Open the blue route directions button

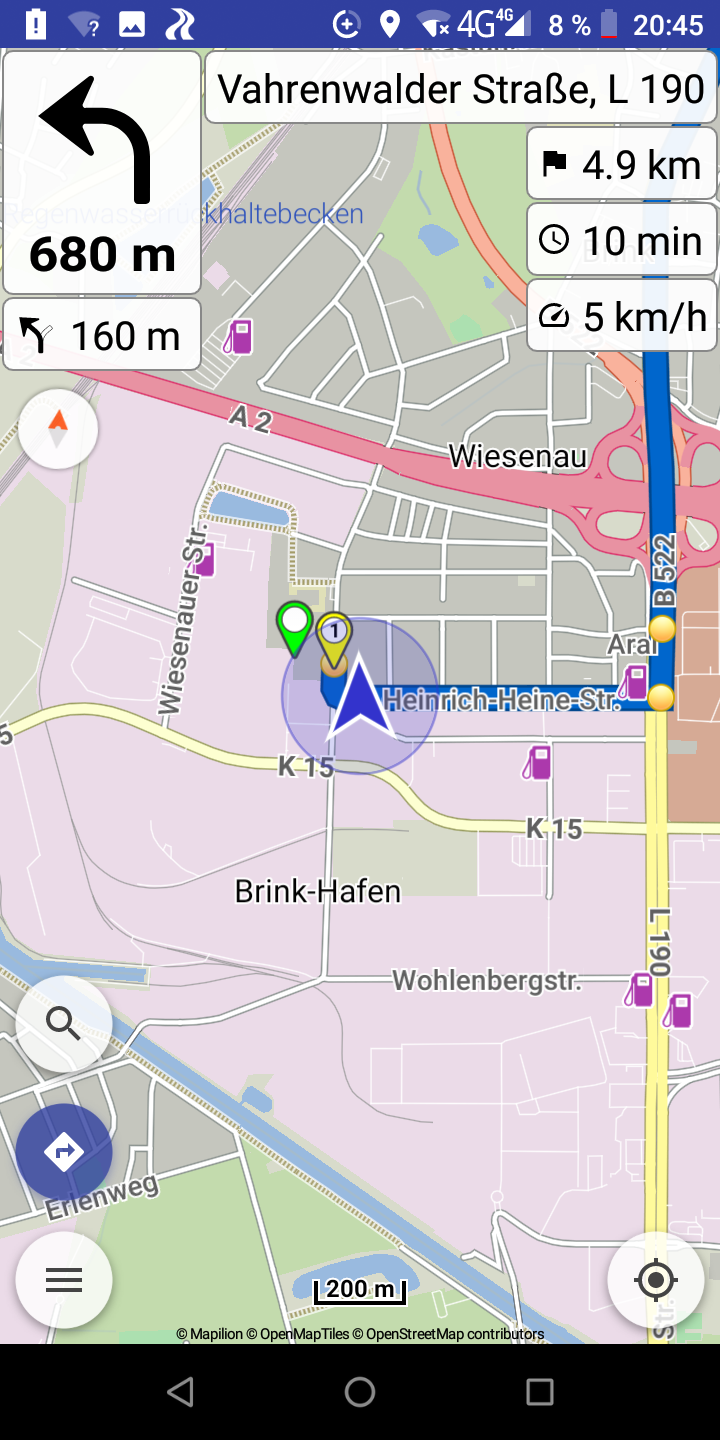pyautogui.click(x=64, y=1152)
